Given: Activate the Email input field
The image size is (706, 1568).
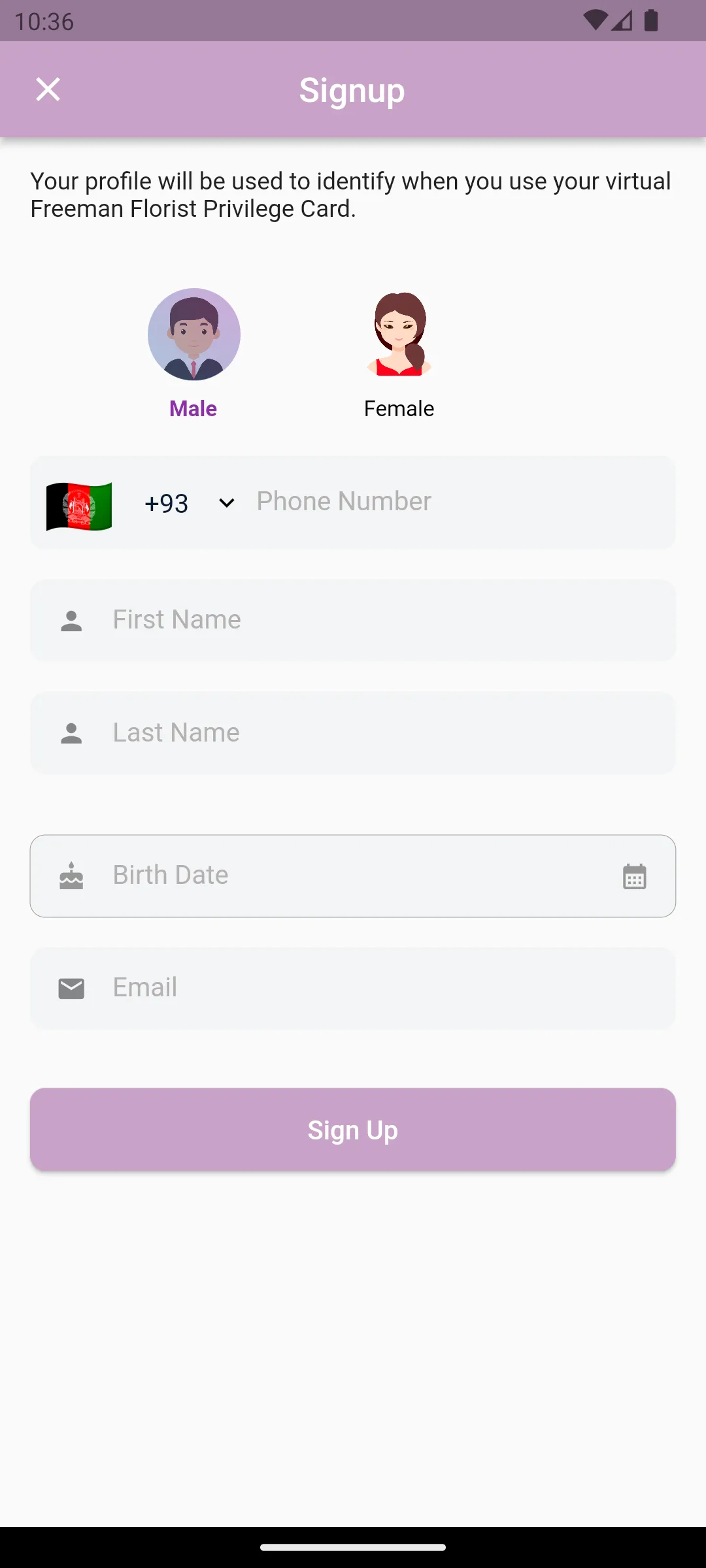Looking at the screenshot, I should pyautogui.click(x=353, y=988).
